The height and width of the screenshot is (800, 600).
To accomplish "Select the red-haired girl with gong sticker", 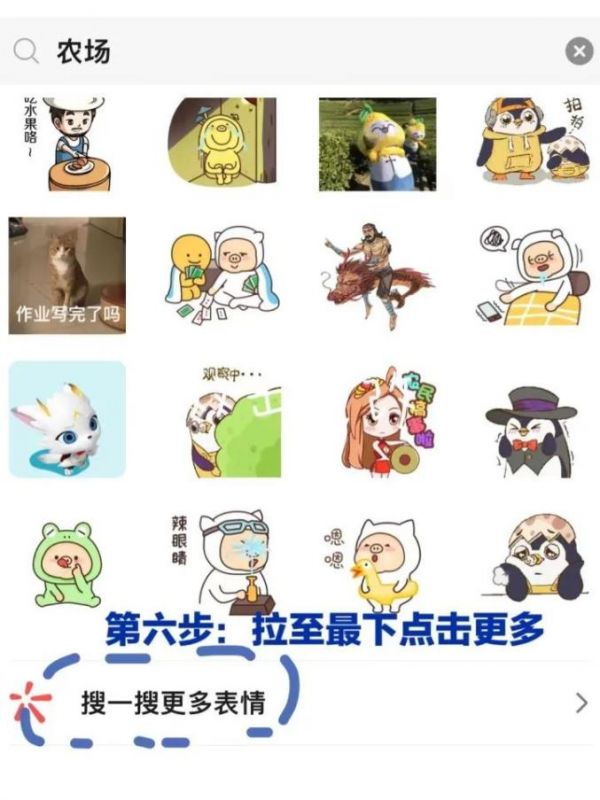I will [x=377, y=420].
